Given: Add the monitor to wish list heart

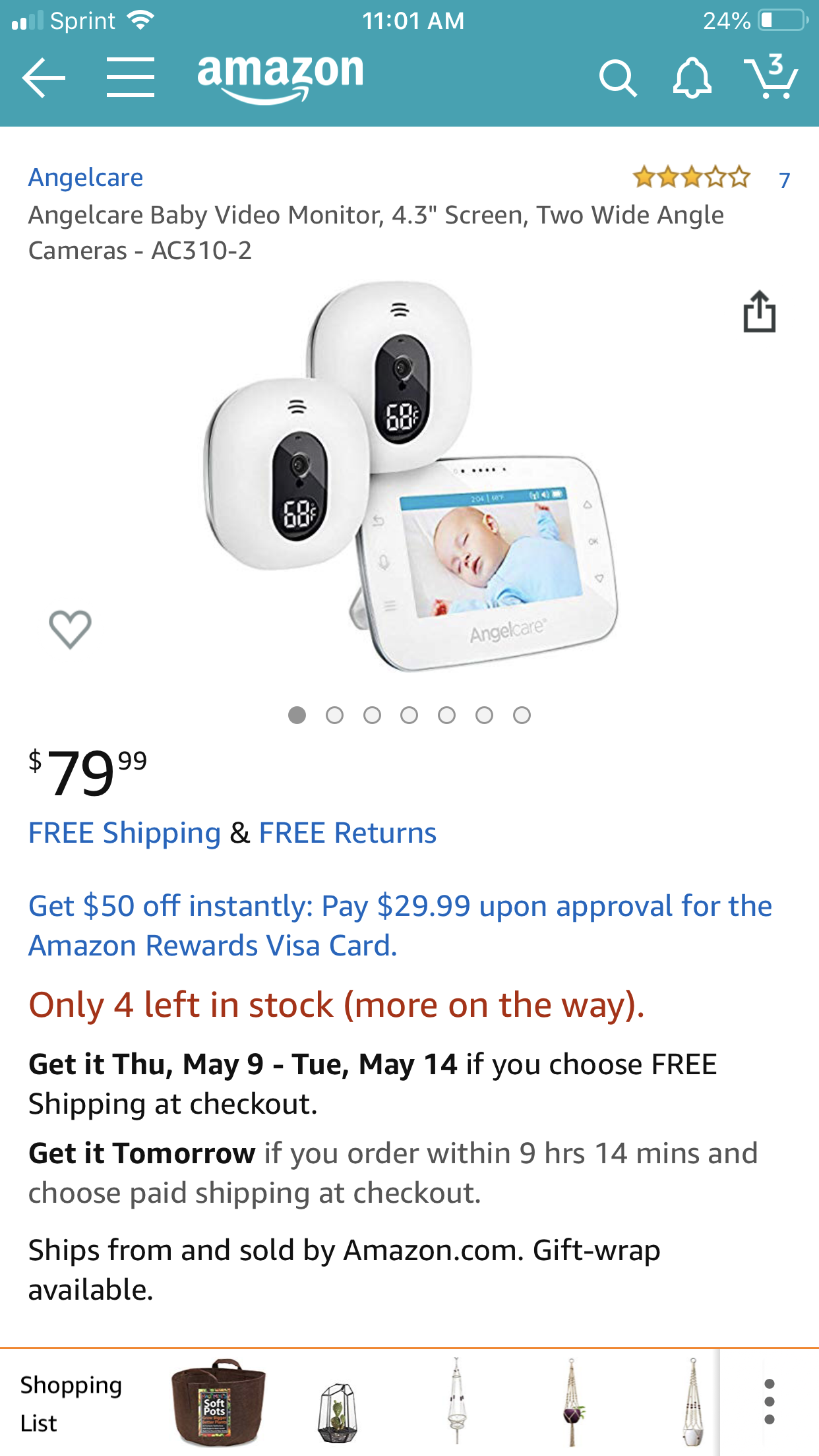Looking at the screenshot, I should (70, 628).
